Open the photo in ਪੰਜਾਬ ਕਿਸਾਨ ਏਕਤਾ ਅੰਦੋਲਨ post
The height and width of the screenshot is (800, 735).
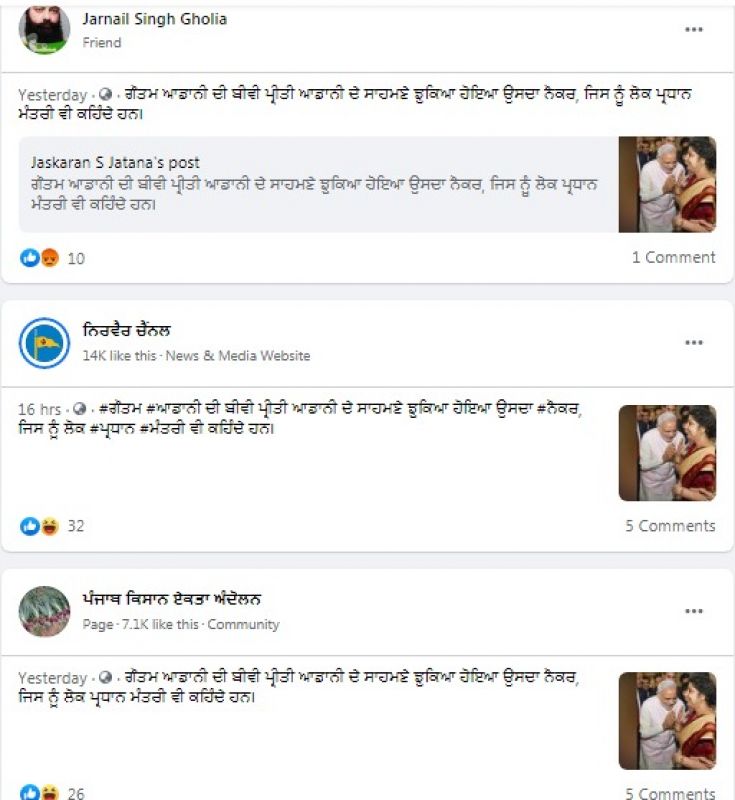[x=667, y=720]
